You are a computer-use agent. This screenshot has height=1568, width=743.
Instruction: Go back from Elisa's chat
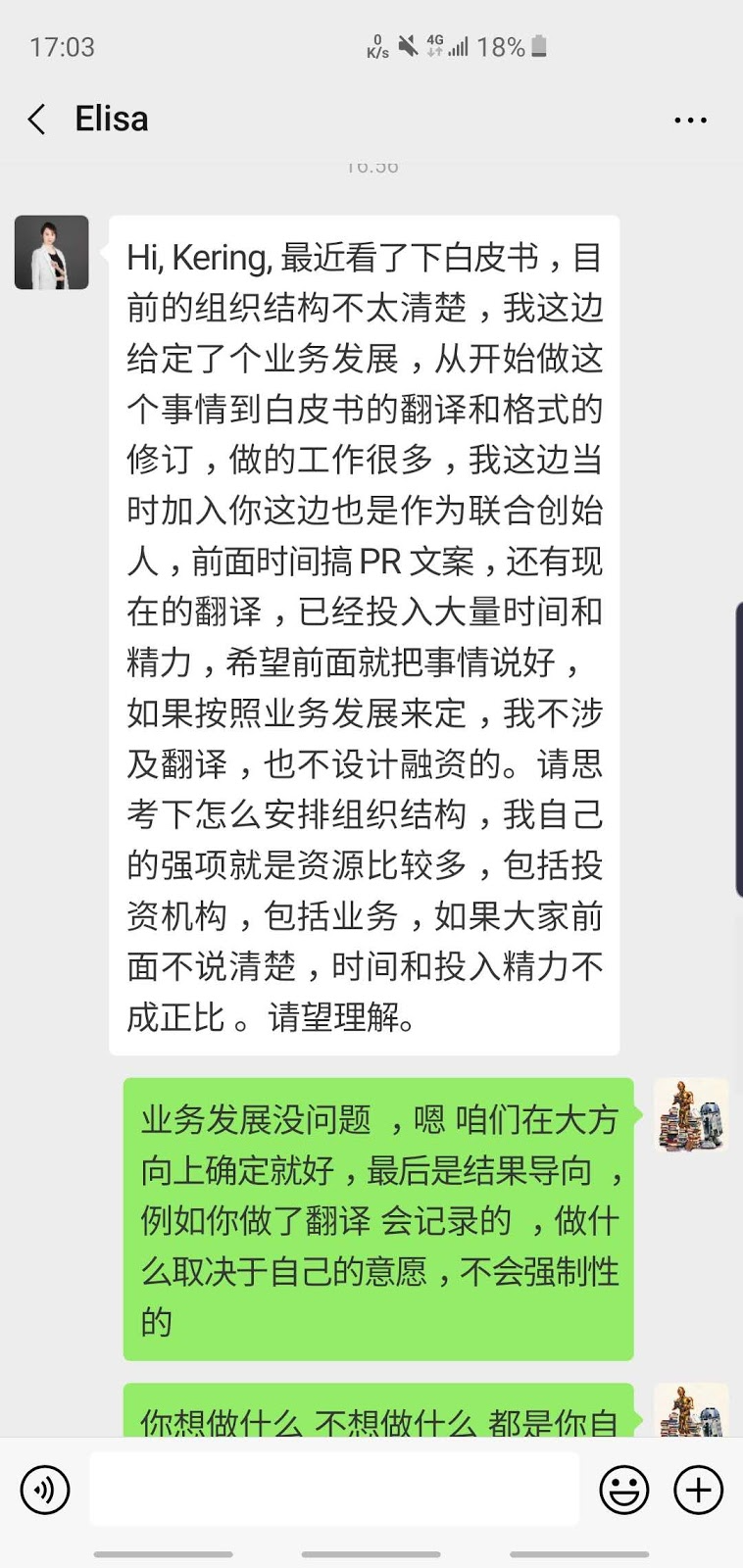(x=37, y=120)
